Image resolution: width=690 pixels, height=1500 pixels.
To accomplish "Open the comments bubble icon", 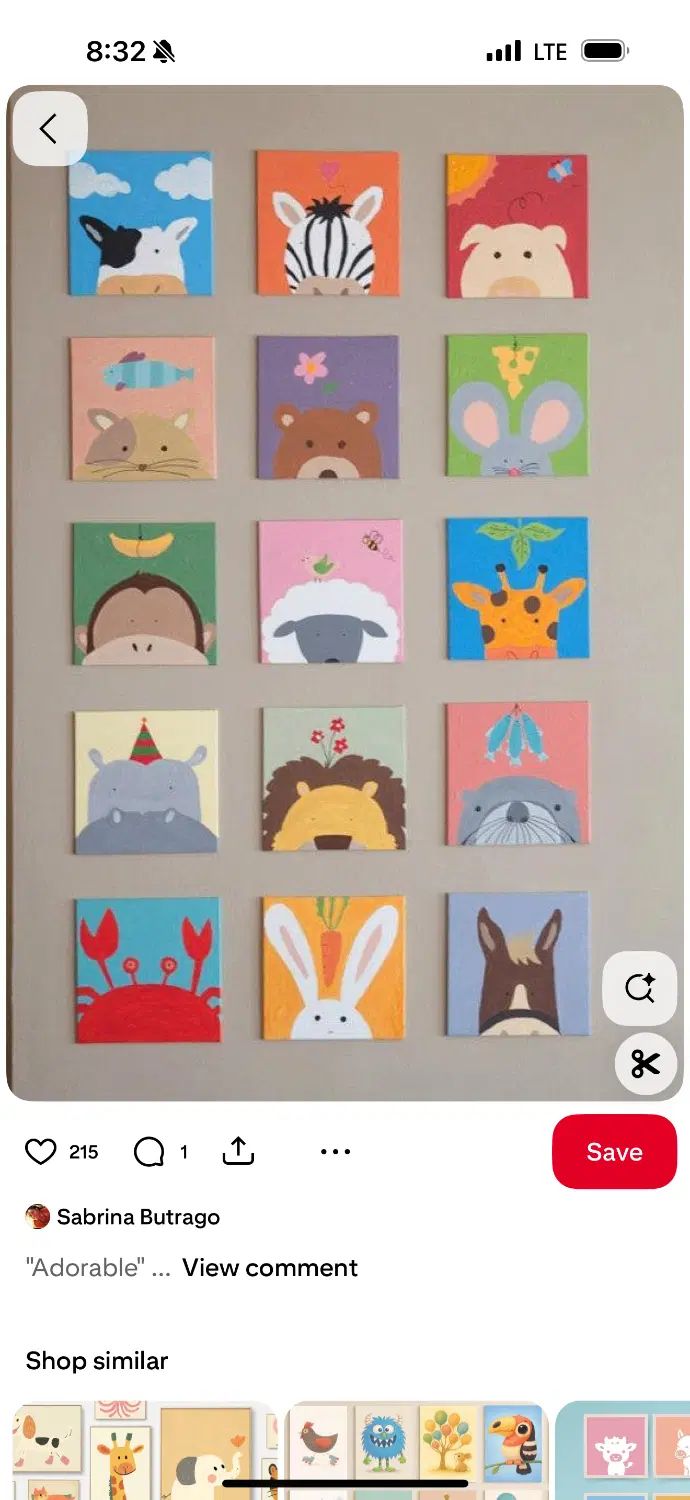I will coord(149,1152).
